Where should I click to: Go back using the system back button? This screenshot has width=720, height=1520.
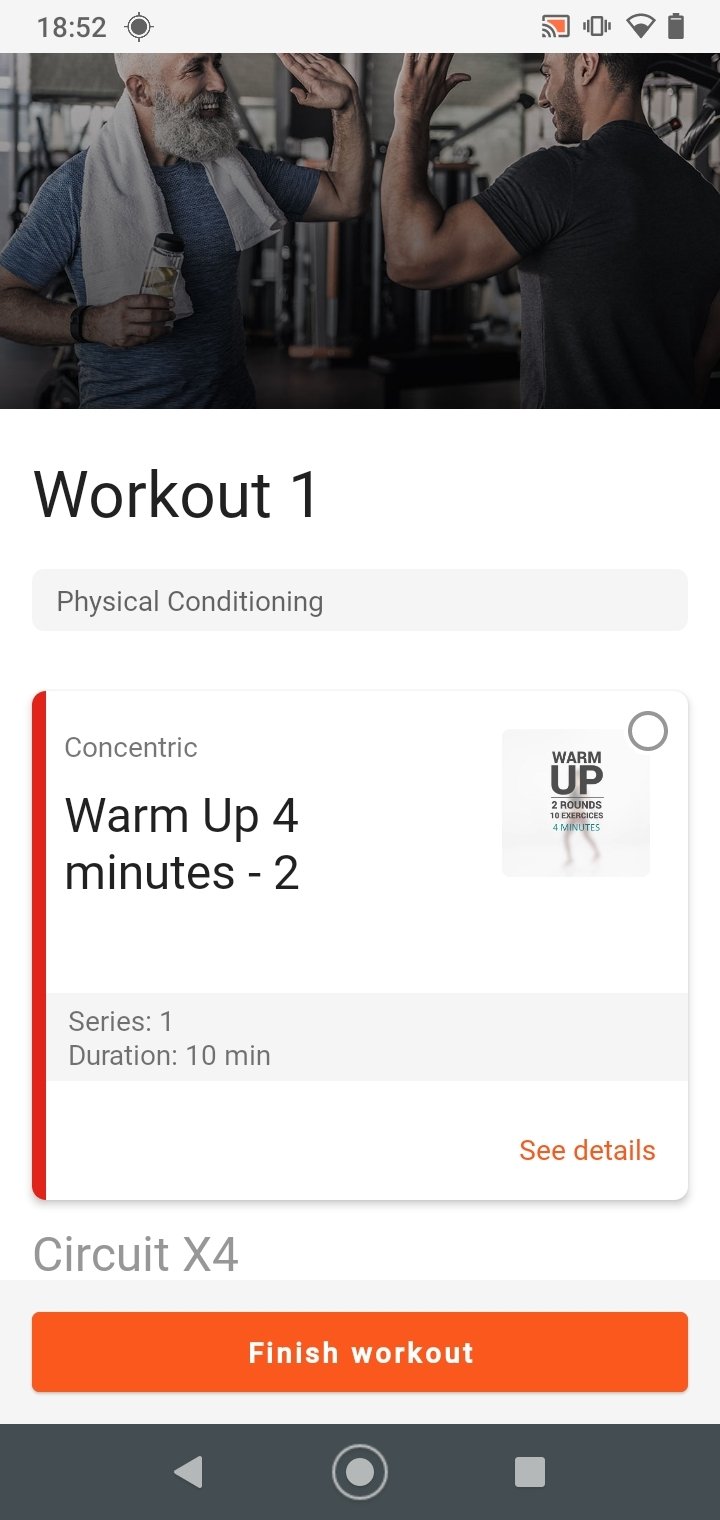pyautogui.click(x=188, y=1472)
